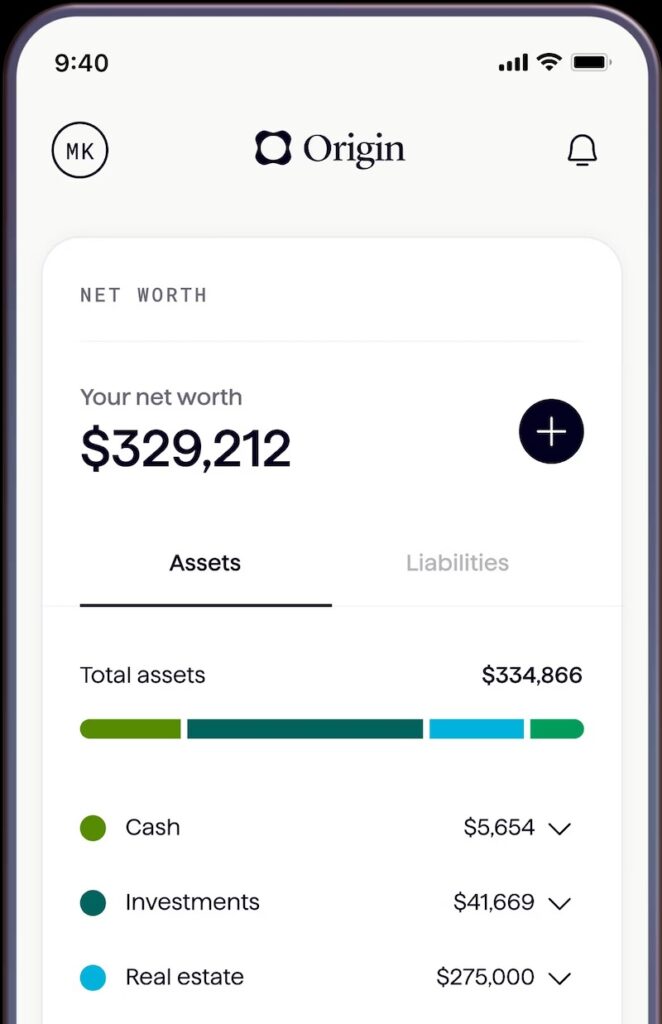
Task: Open the MK profile avatar
Action: (80, 151)
